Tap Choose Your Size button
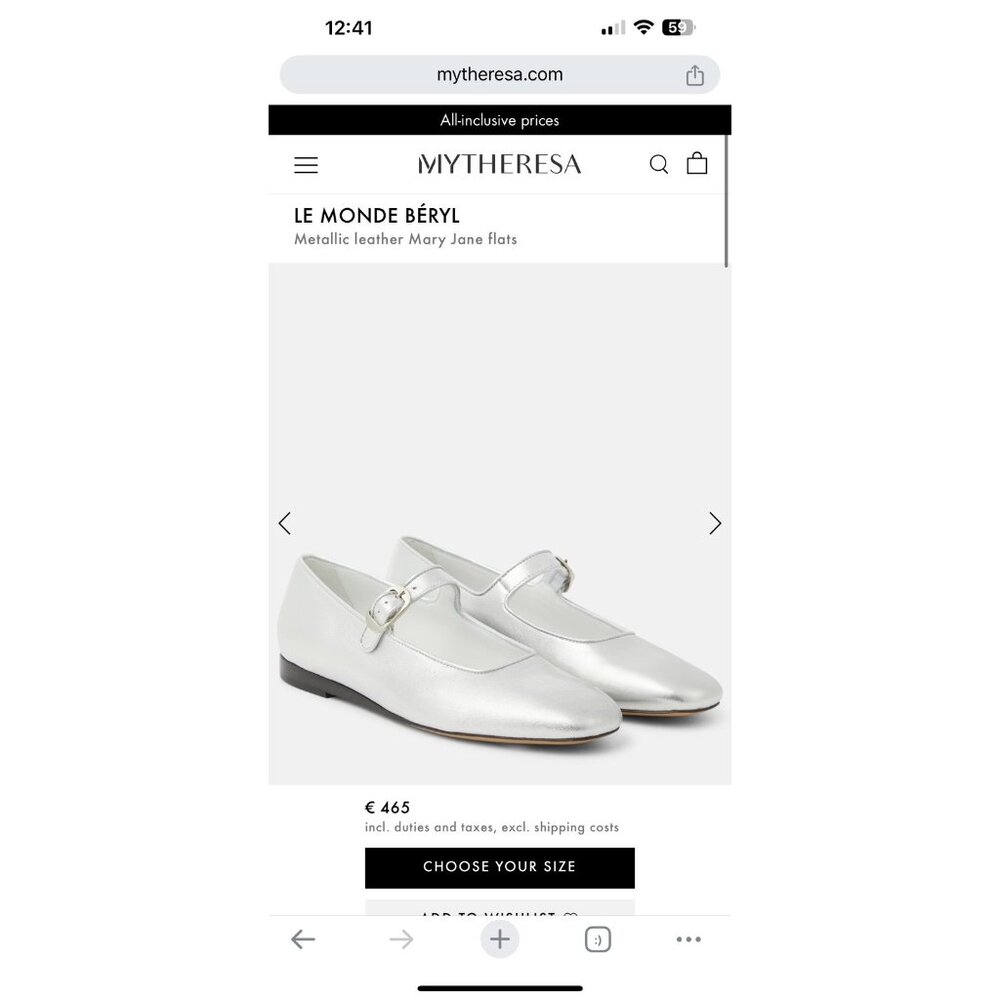 point(499,867)
